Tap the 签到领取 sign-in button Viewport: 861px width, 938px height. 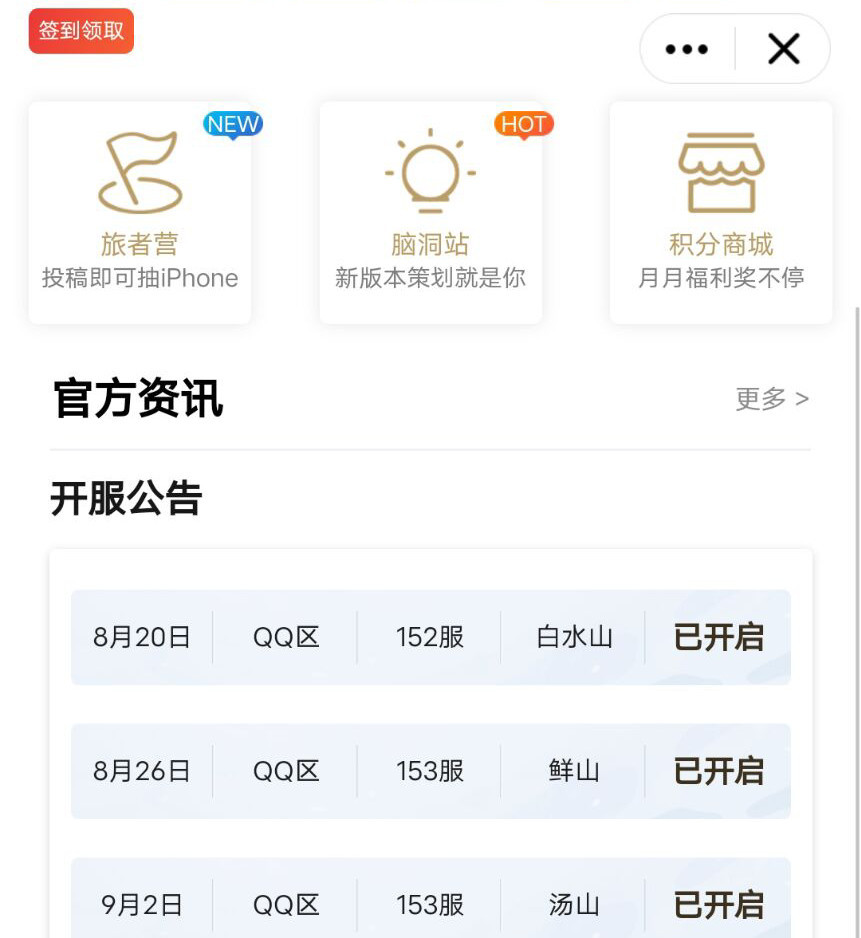80,31
